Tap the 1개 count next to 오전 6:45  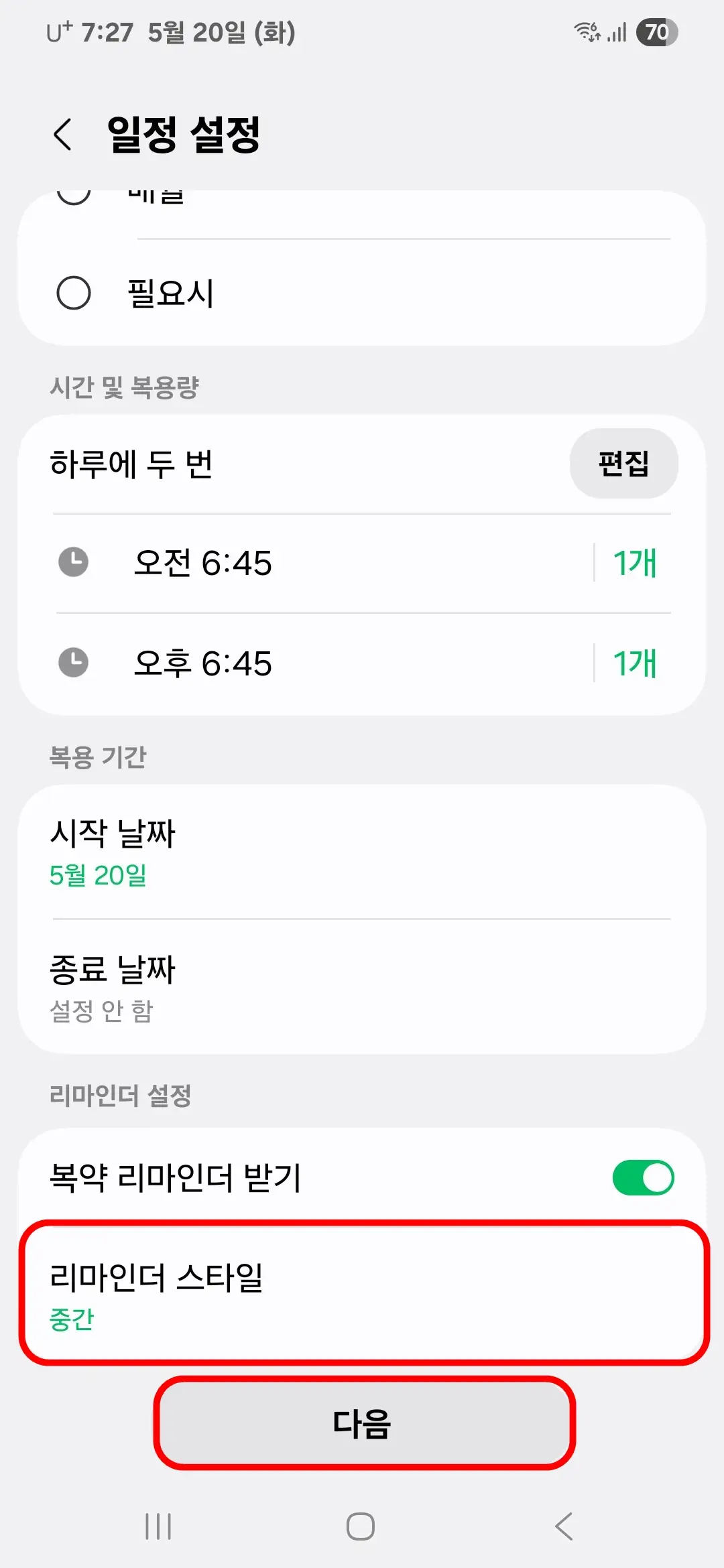(x=635, y=564)
